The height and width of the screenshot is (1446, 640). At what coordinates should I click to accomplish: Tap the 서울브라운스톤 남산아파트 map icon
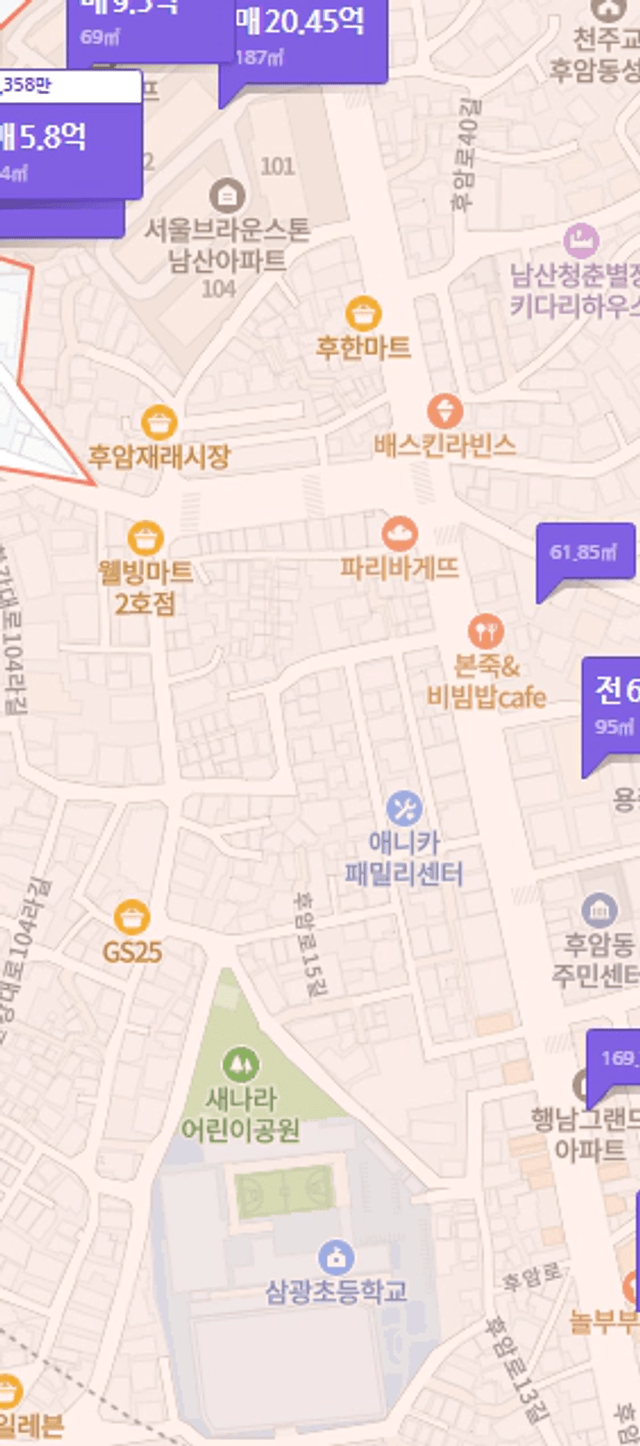point(228,196)
